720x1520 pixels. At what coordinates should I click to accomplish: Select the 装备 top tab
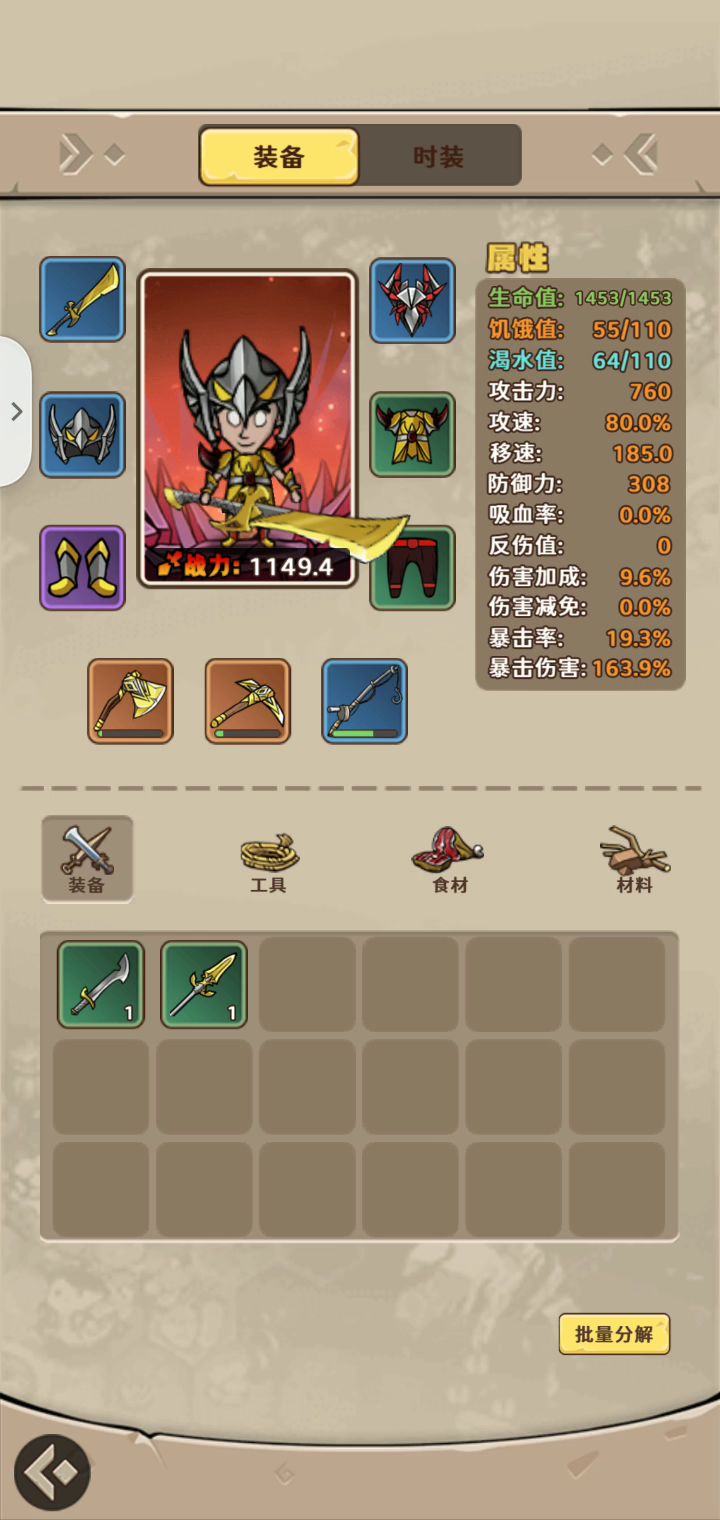click(279, 157)
